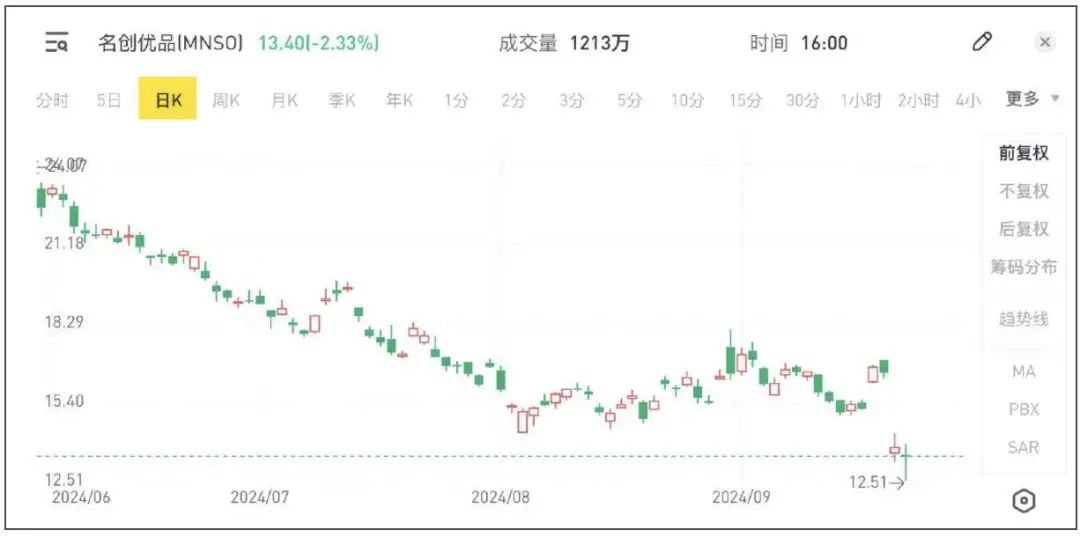Choose 后复权 price adjustment
The width and height of the screenshot is (1080, 537).
point(1023,229)
